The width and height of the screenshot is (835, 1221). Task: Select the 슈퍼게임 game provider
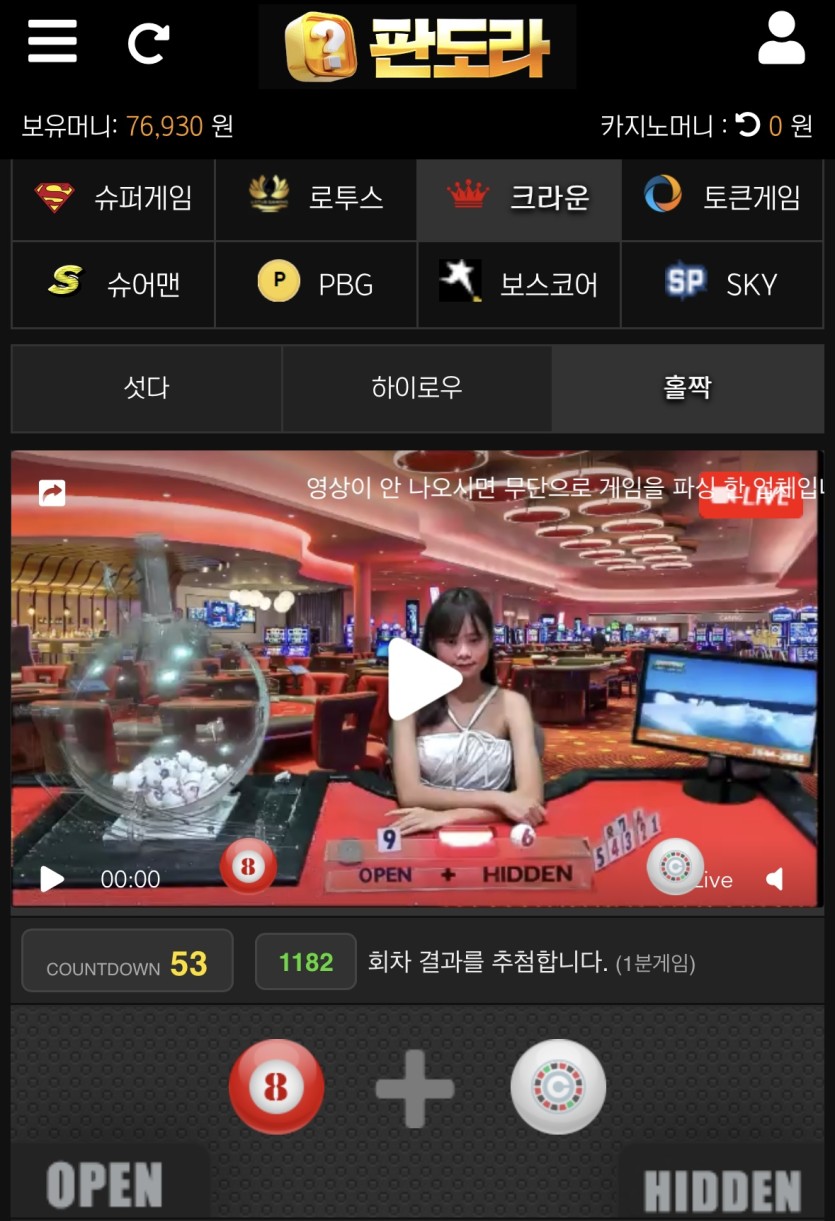(x=114, y=198)
